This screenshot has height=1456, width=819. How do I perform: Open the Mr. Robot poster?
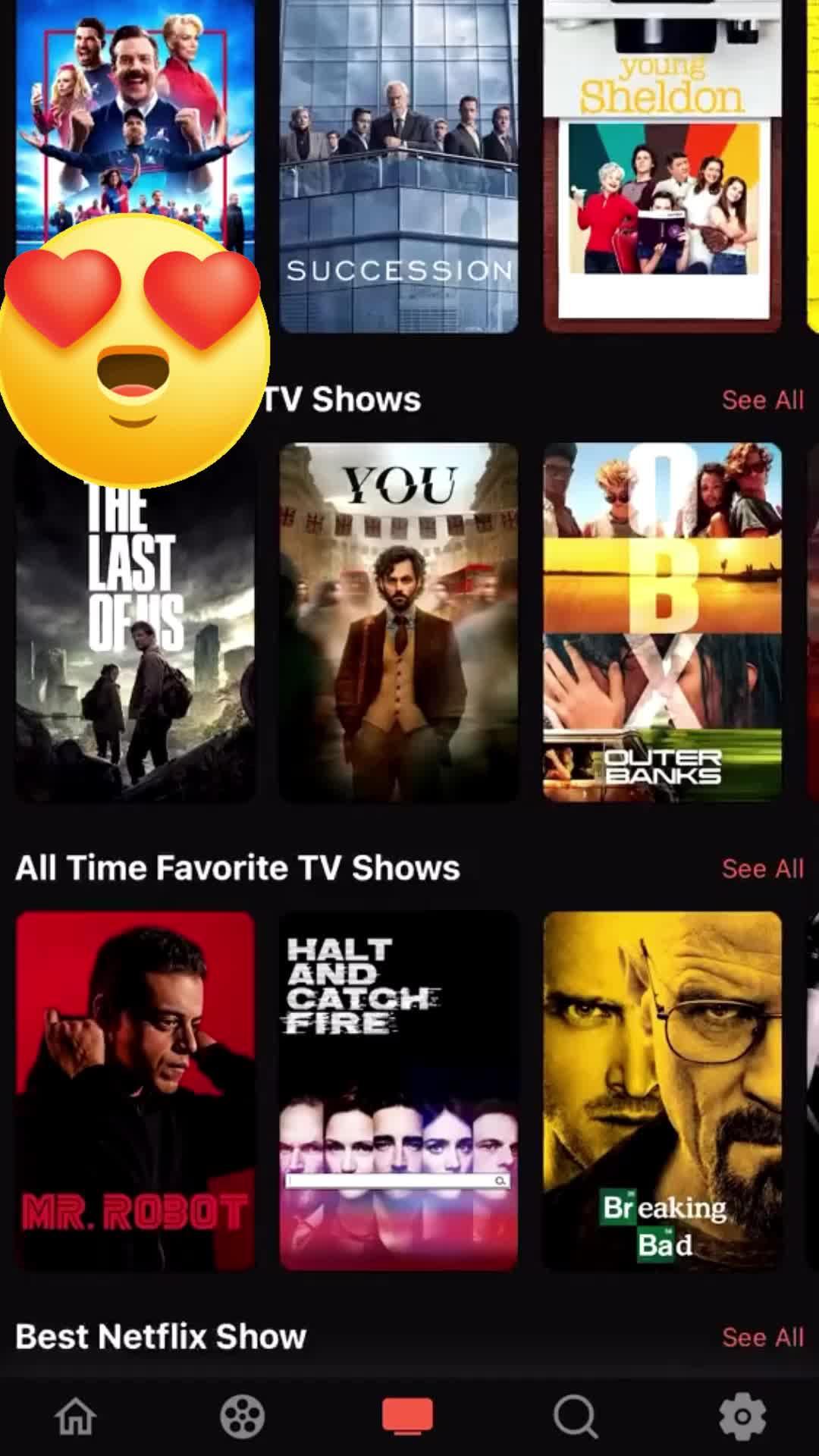[x=135, y=1090]
